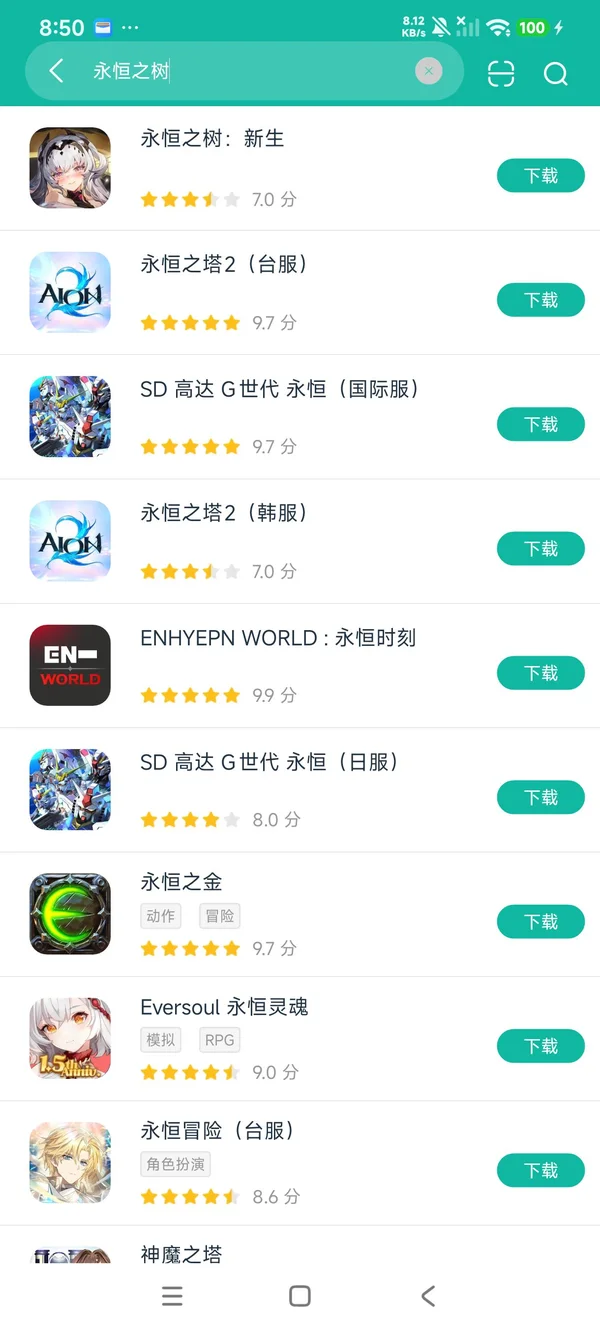600x1333 pixels.
Task: Open the scan icon in header
Action: coord(501,73)
